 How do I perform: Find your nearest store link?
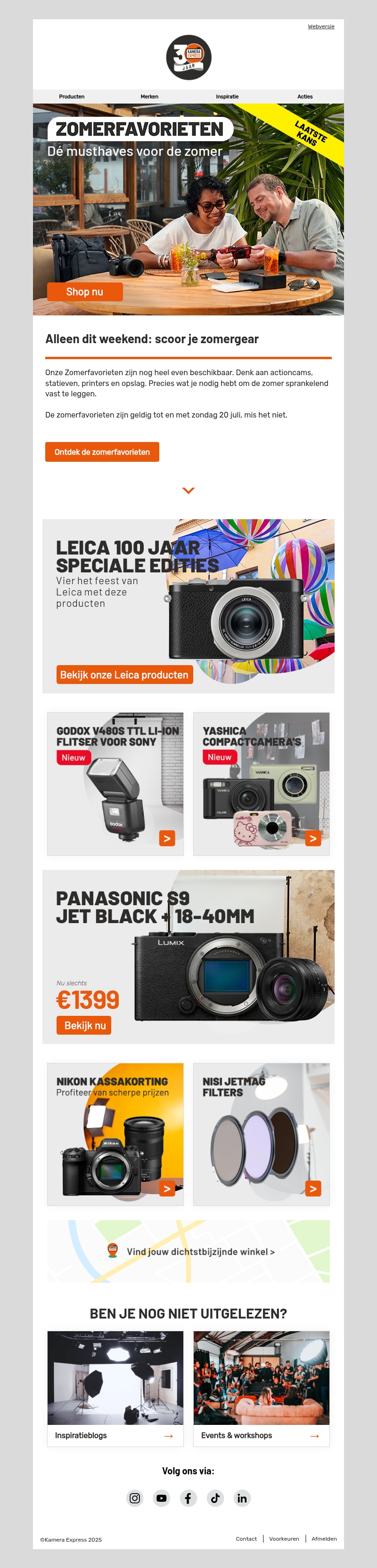200,1252
